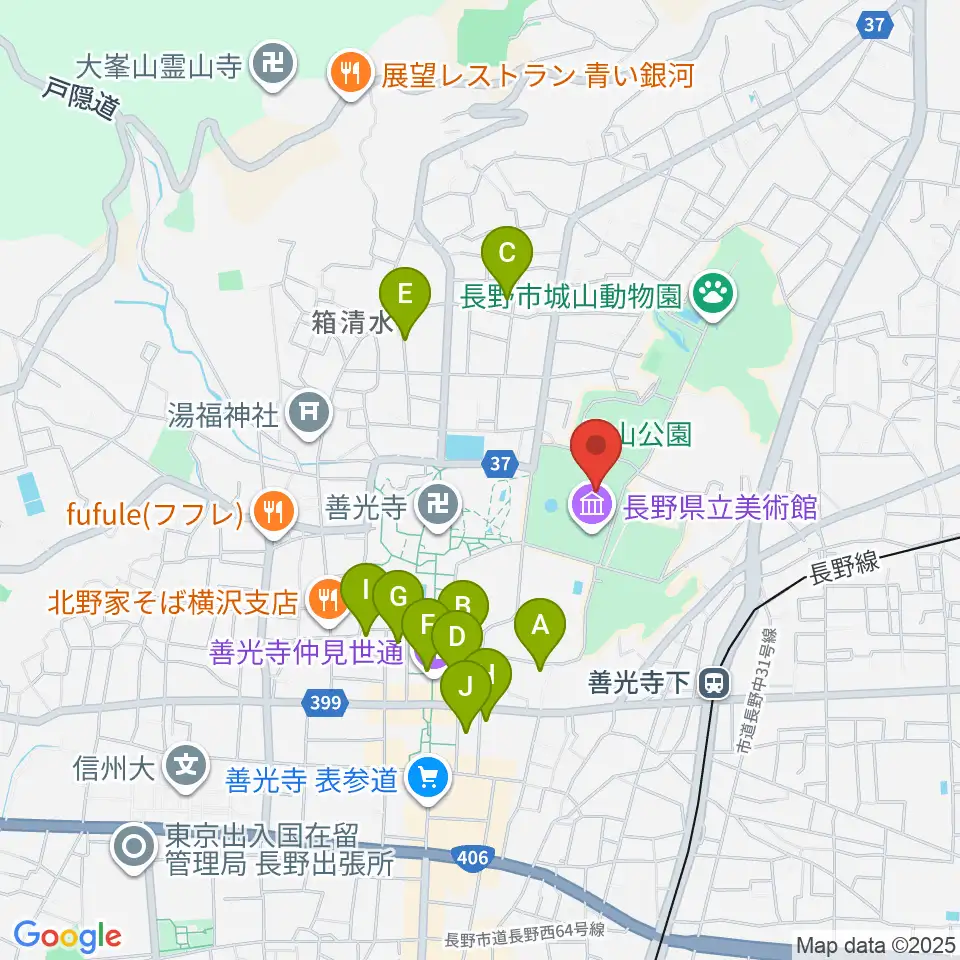Open the 善光寺 temple pin
Viewport: 960px width, 960px height.
438,506
